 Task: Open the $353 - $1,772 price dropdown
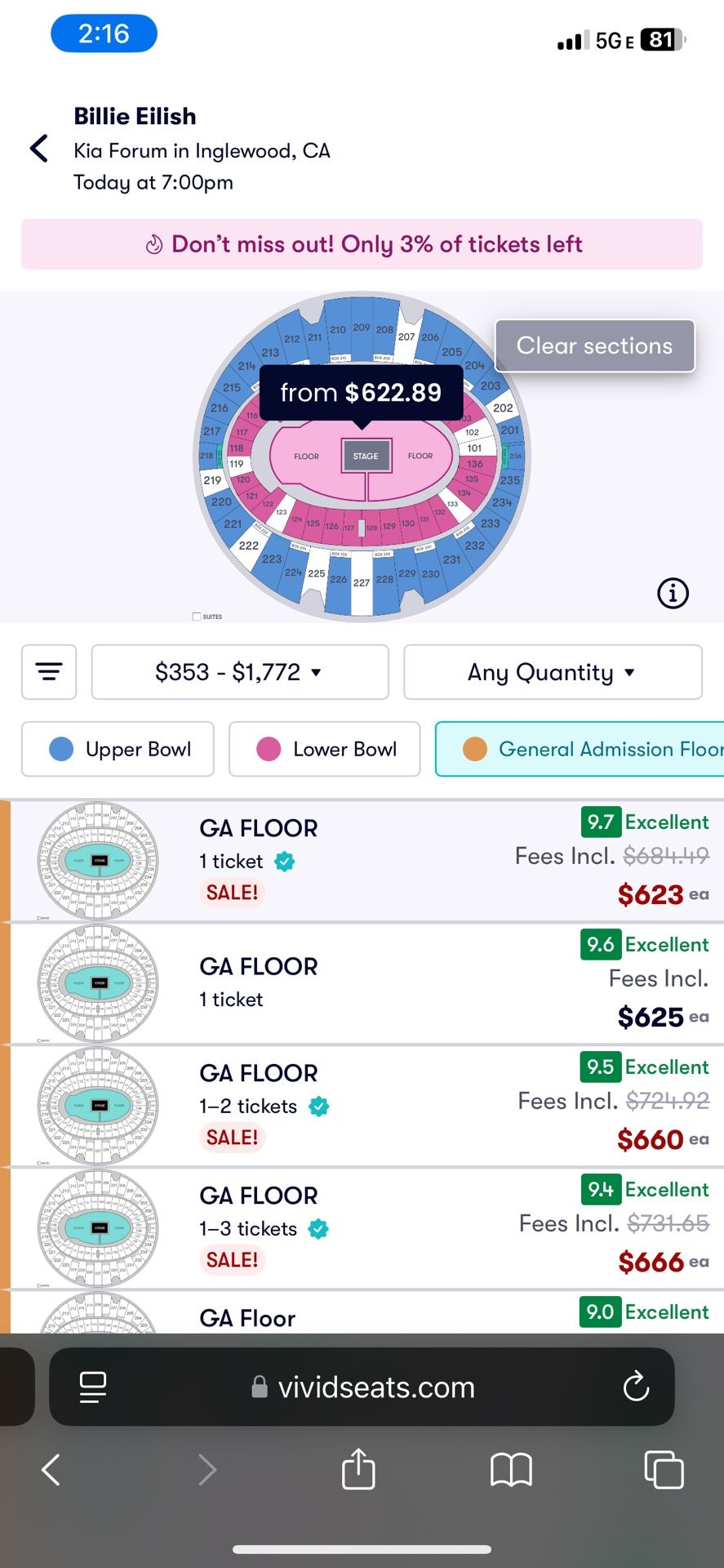click(239, 672)
